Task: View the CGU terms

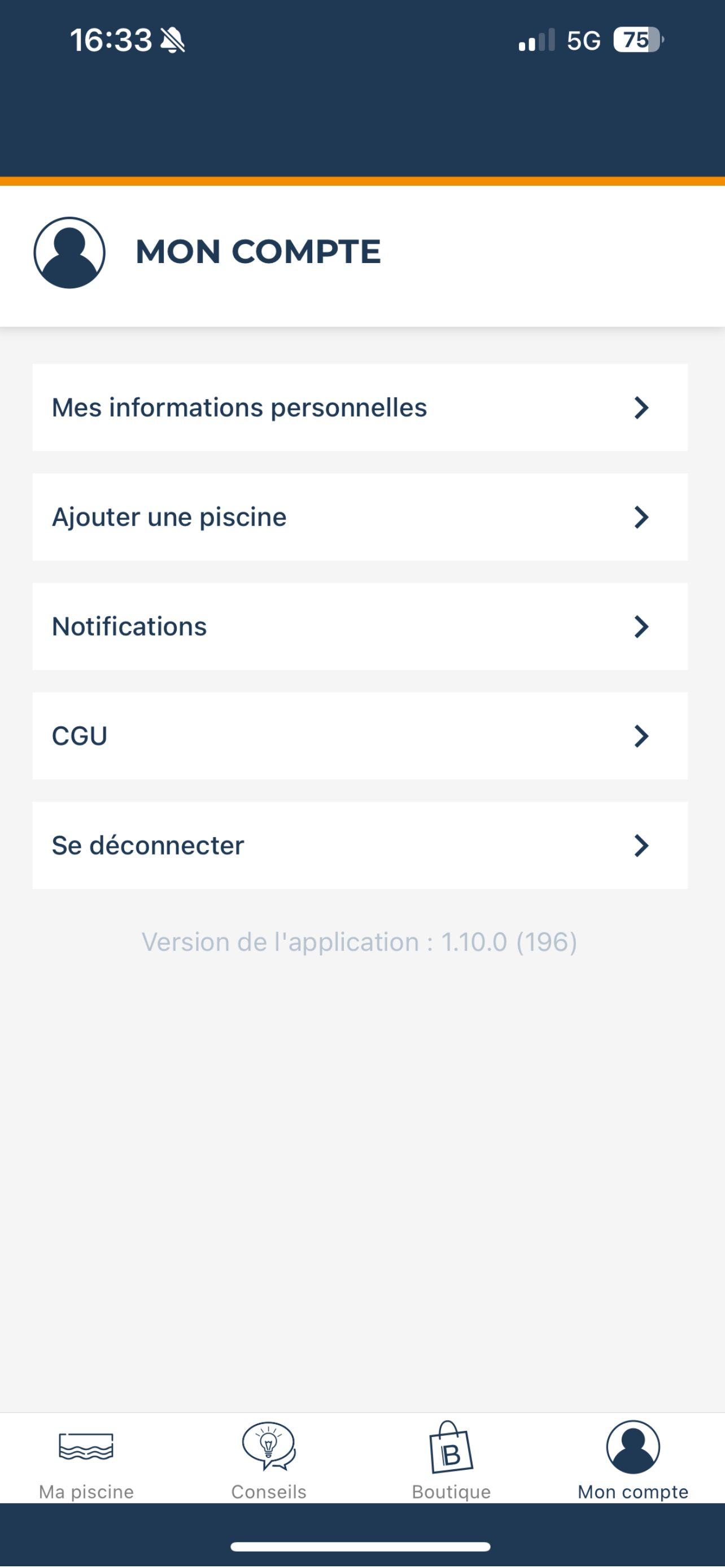Action: [360, 736]
